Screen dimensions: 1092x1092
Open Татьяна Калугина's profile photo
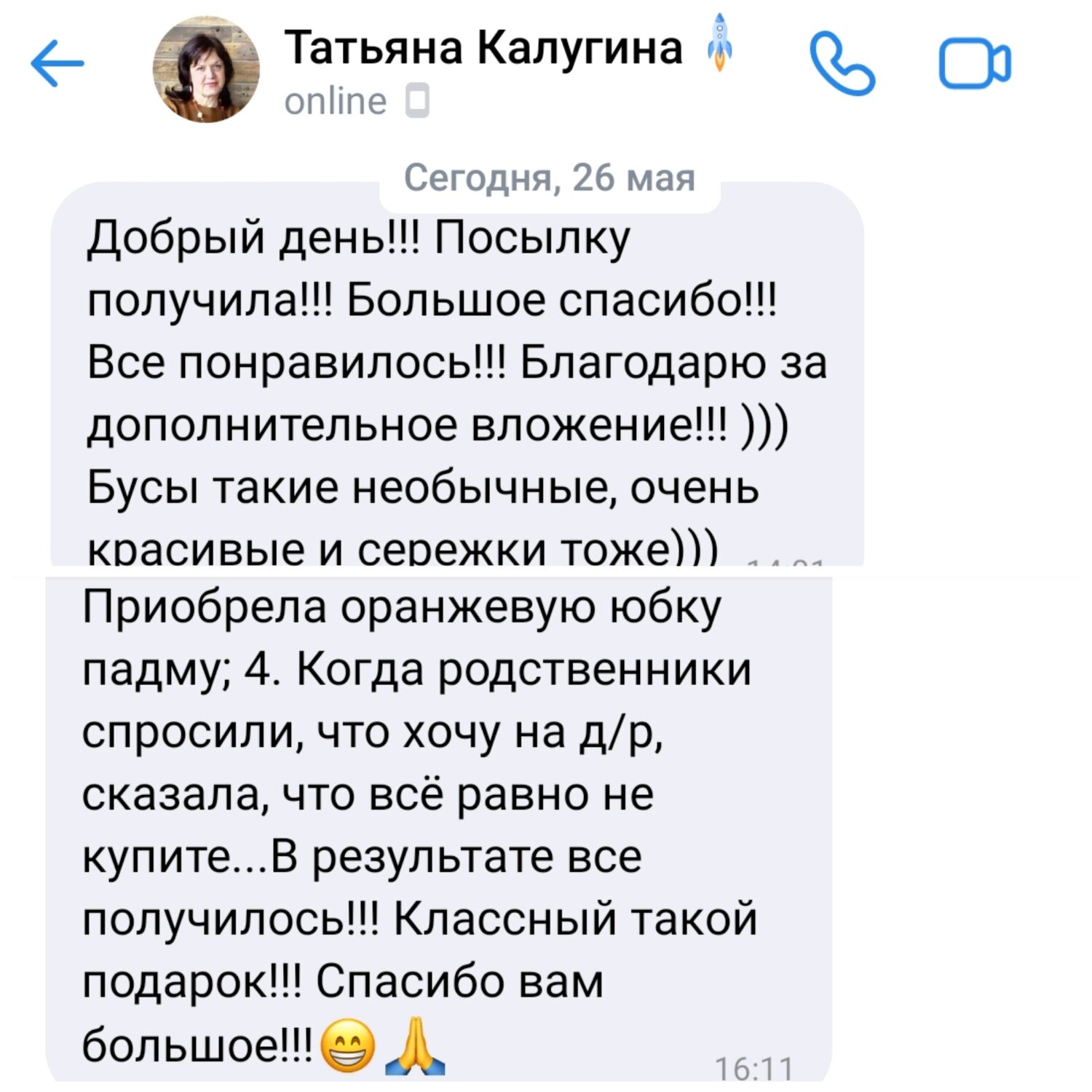[x=206, y=69]
